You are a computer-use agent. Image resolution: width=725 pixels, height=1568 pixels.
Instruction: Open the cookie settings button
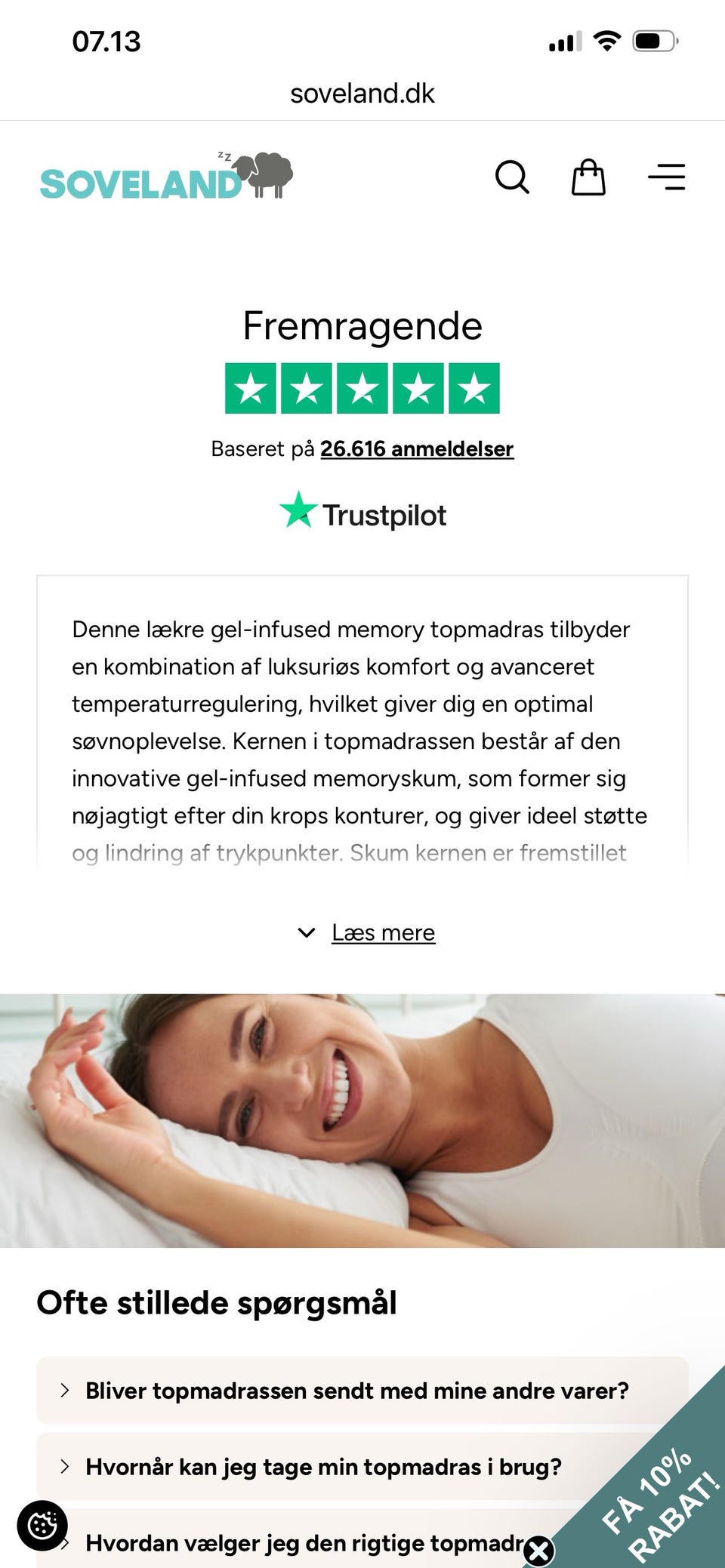pos(42,1526)
